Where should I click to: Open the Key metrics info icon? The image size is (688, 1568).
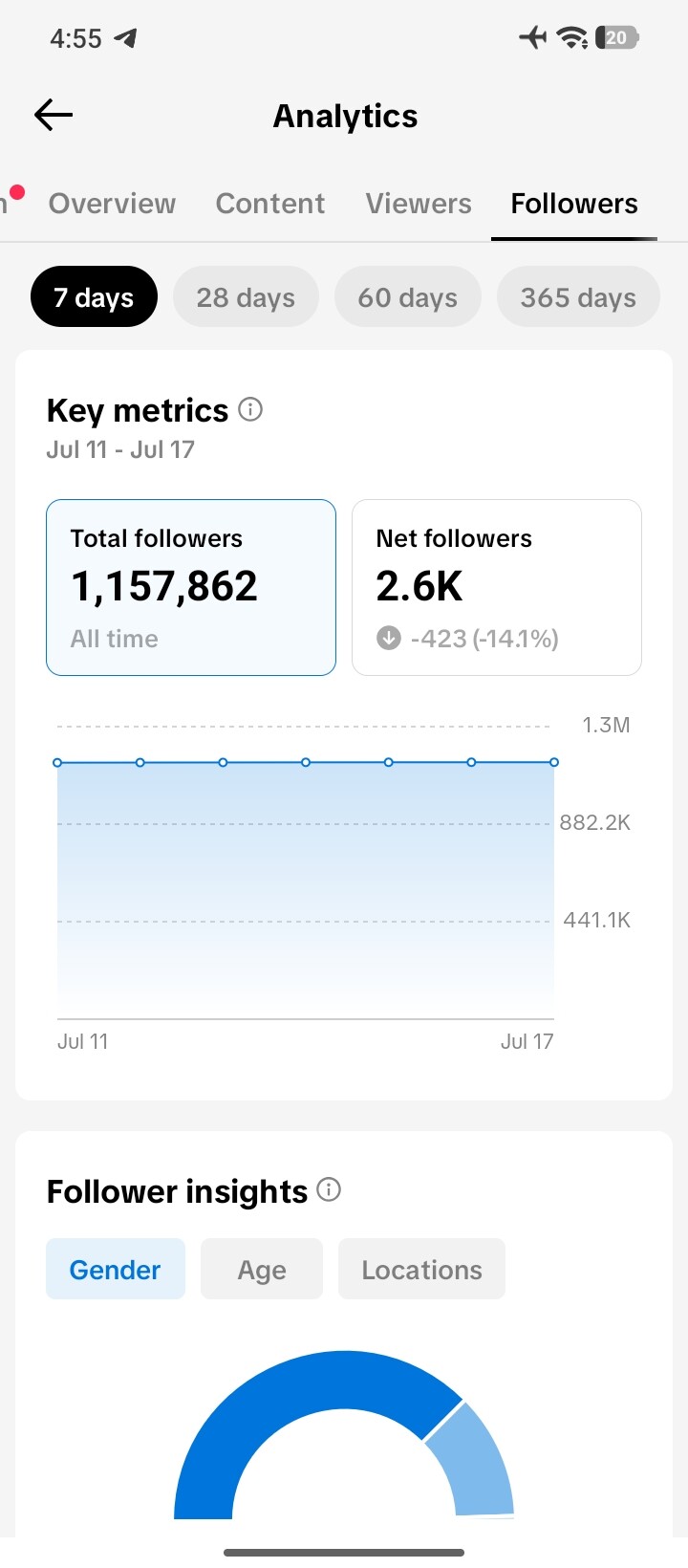(250, 410)
